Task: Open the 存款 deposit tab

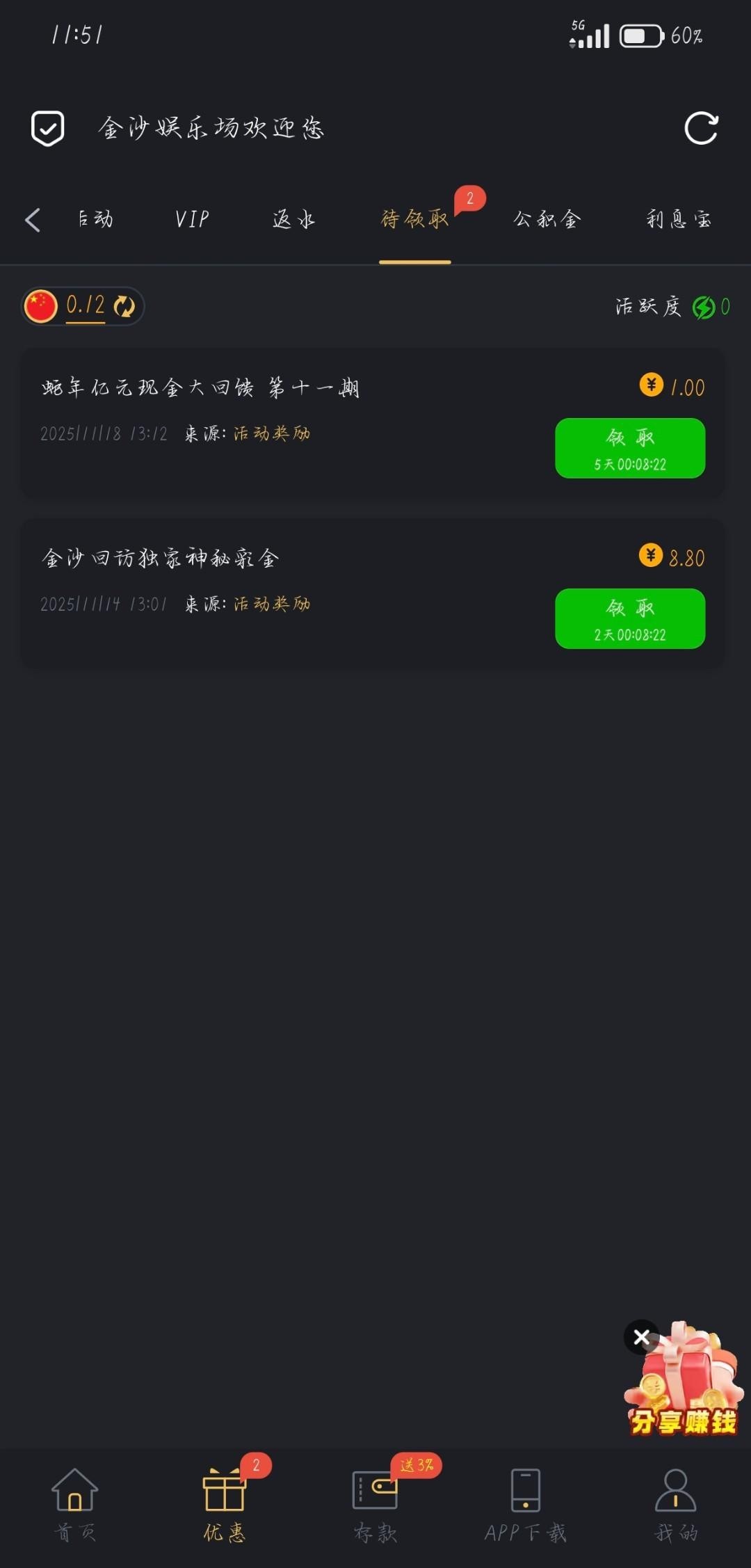Action: tap(375, 1503)
